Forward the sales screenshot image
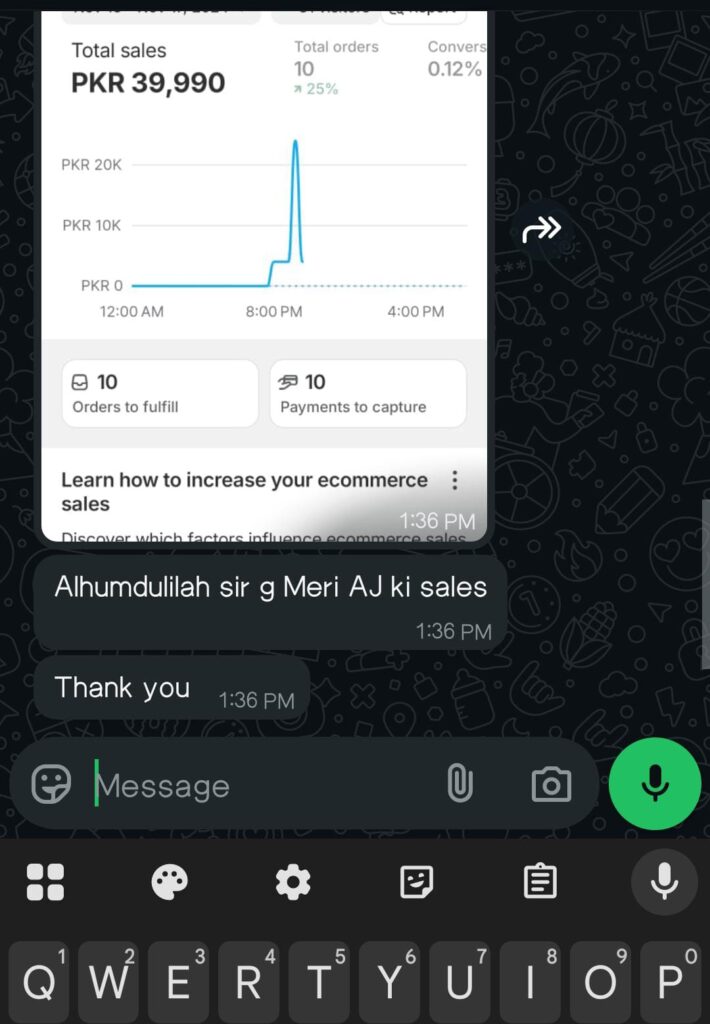 [541, 231]
